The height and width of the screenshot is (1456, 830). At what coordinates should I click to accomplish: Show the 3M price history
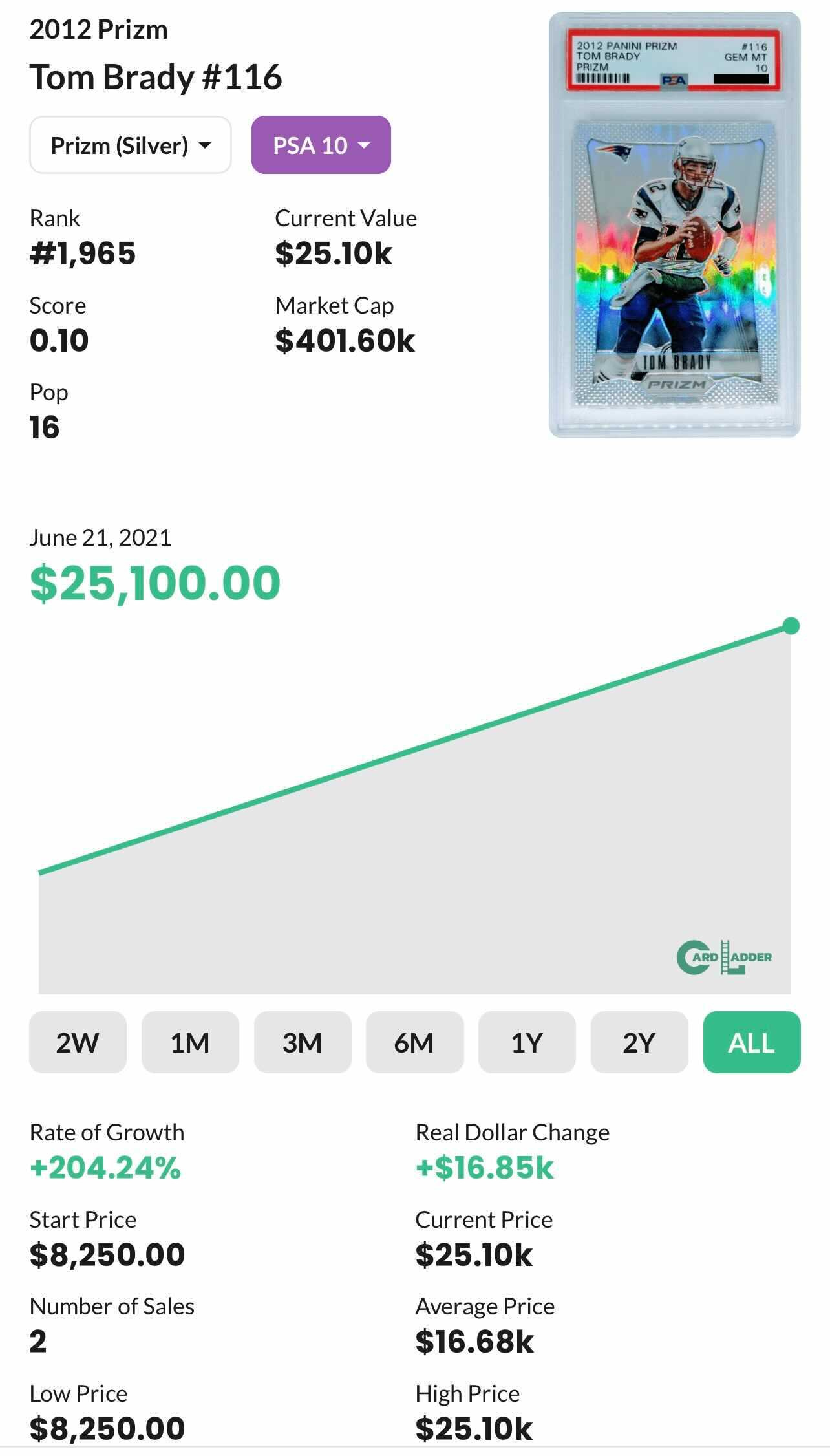(x=303, y=1042)
